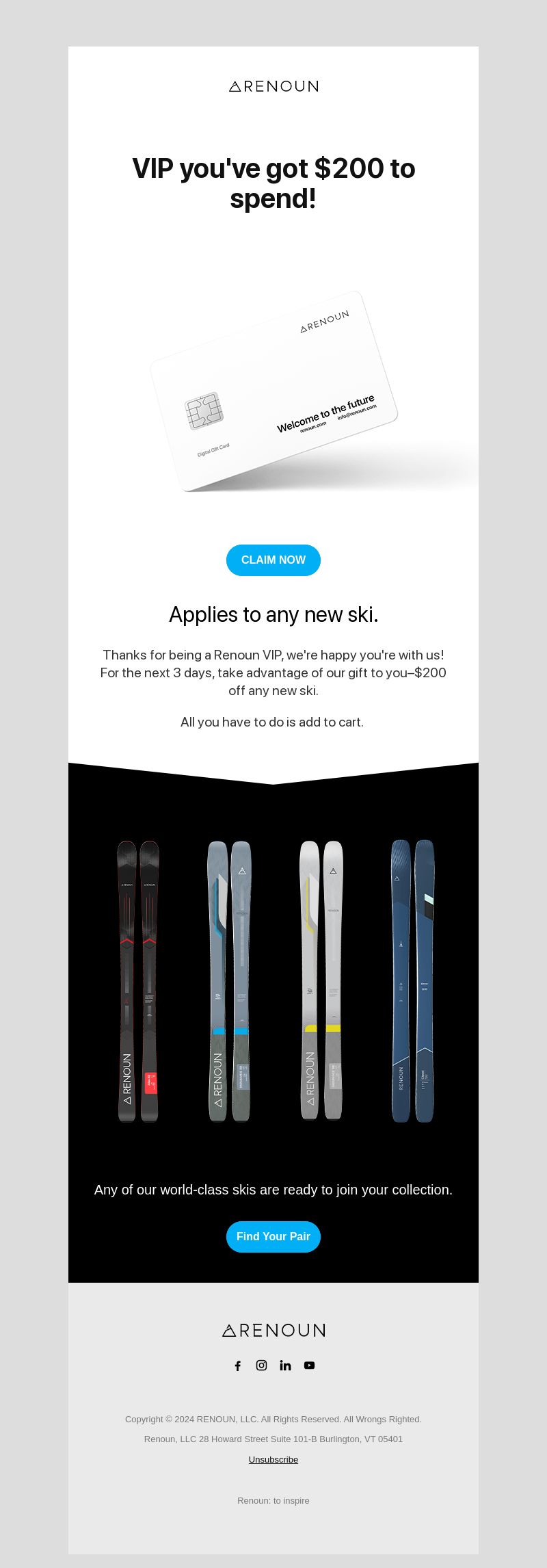Viewport: 547px width, 1568px height.
Task: Tap the Unsubscribe link
Action: click(273, 1459)
